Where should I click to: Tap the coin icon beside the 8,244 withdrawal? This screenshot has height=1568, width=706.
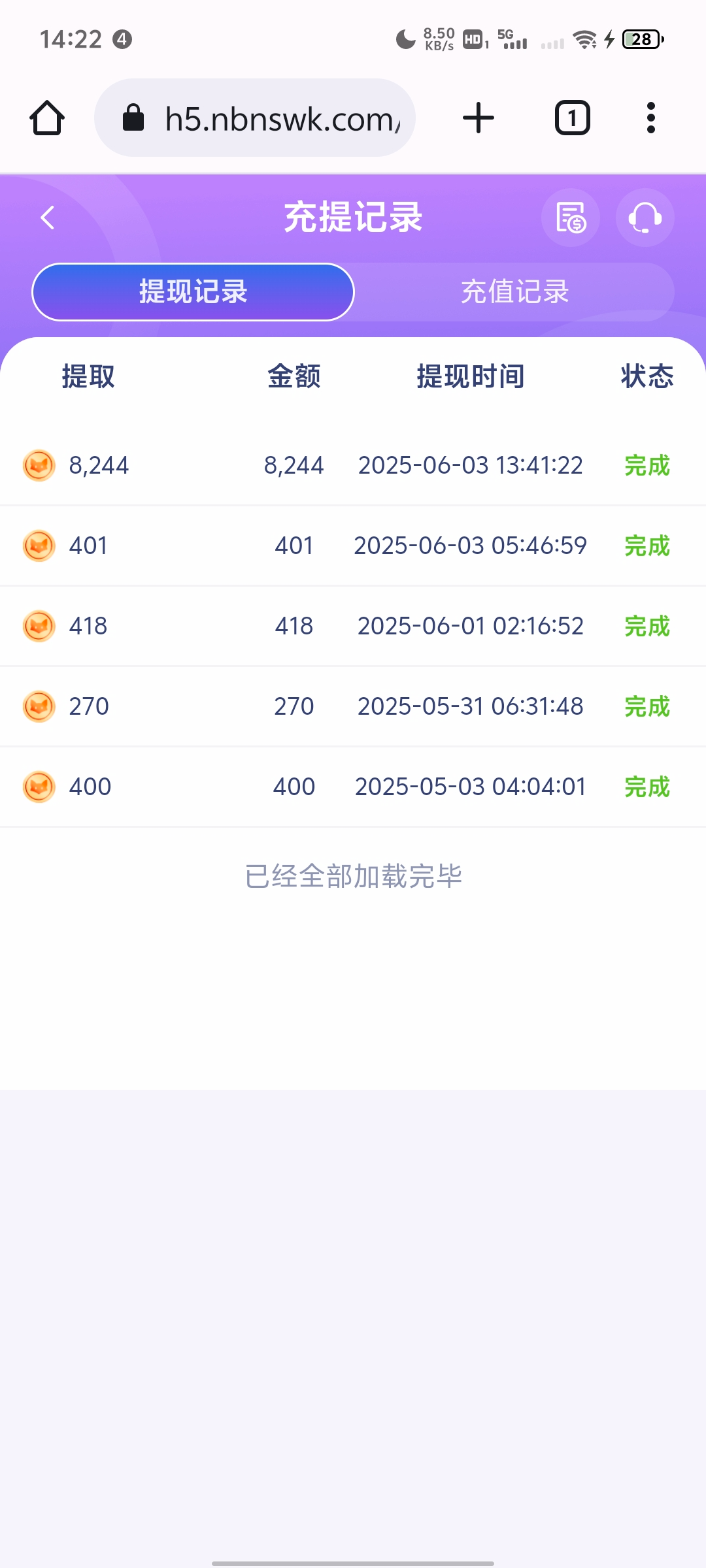[39, 465]
